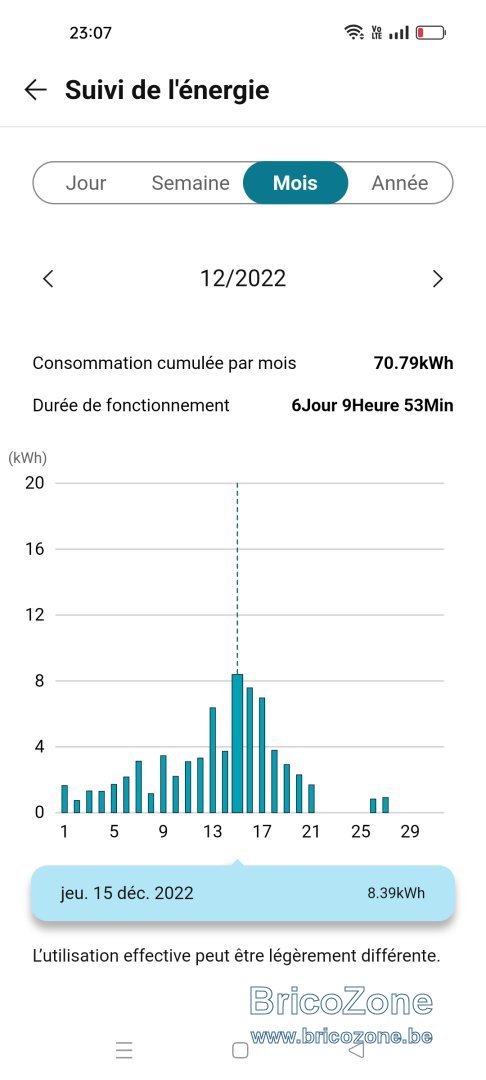Select the Mois view
The width and height of the screenshot is (486, 1080).
coord(295,183)
